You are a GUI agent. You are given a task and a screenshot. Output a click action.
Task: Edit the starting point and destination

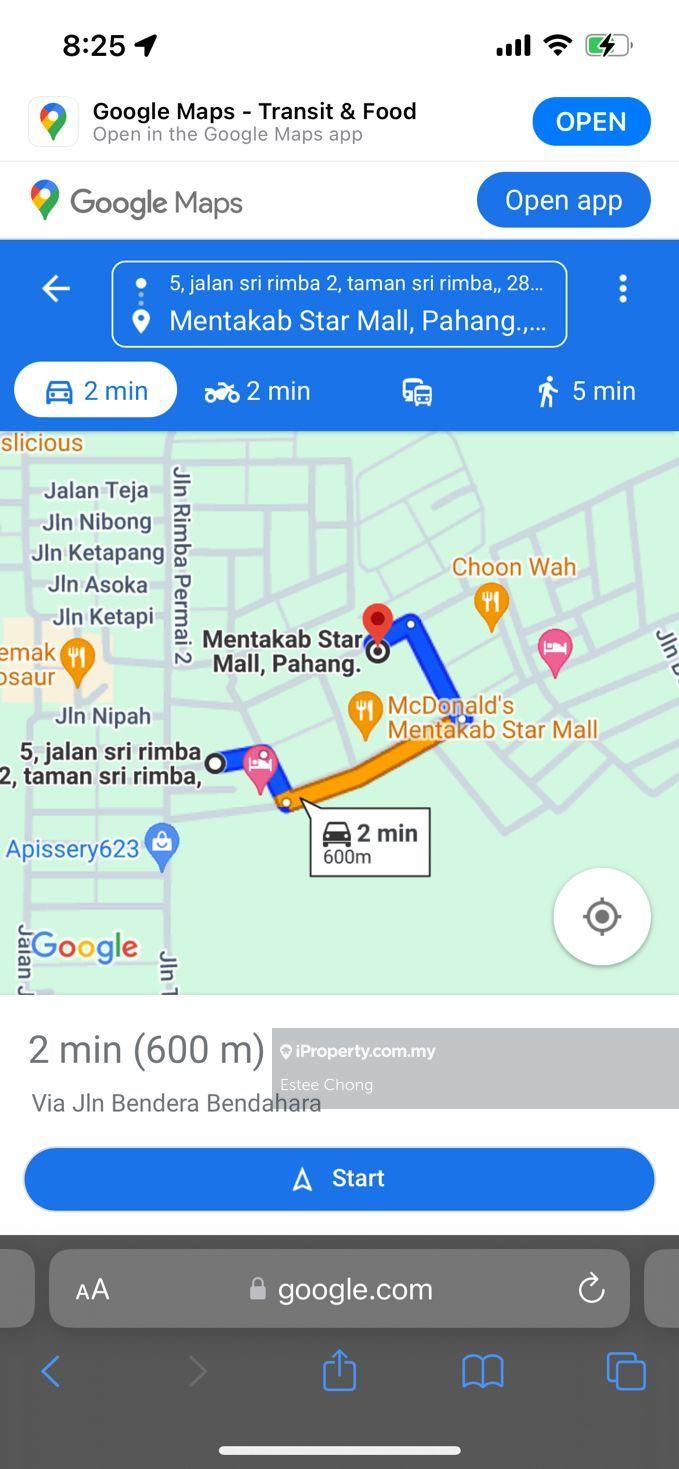339,304
